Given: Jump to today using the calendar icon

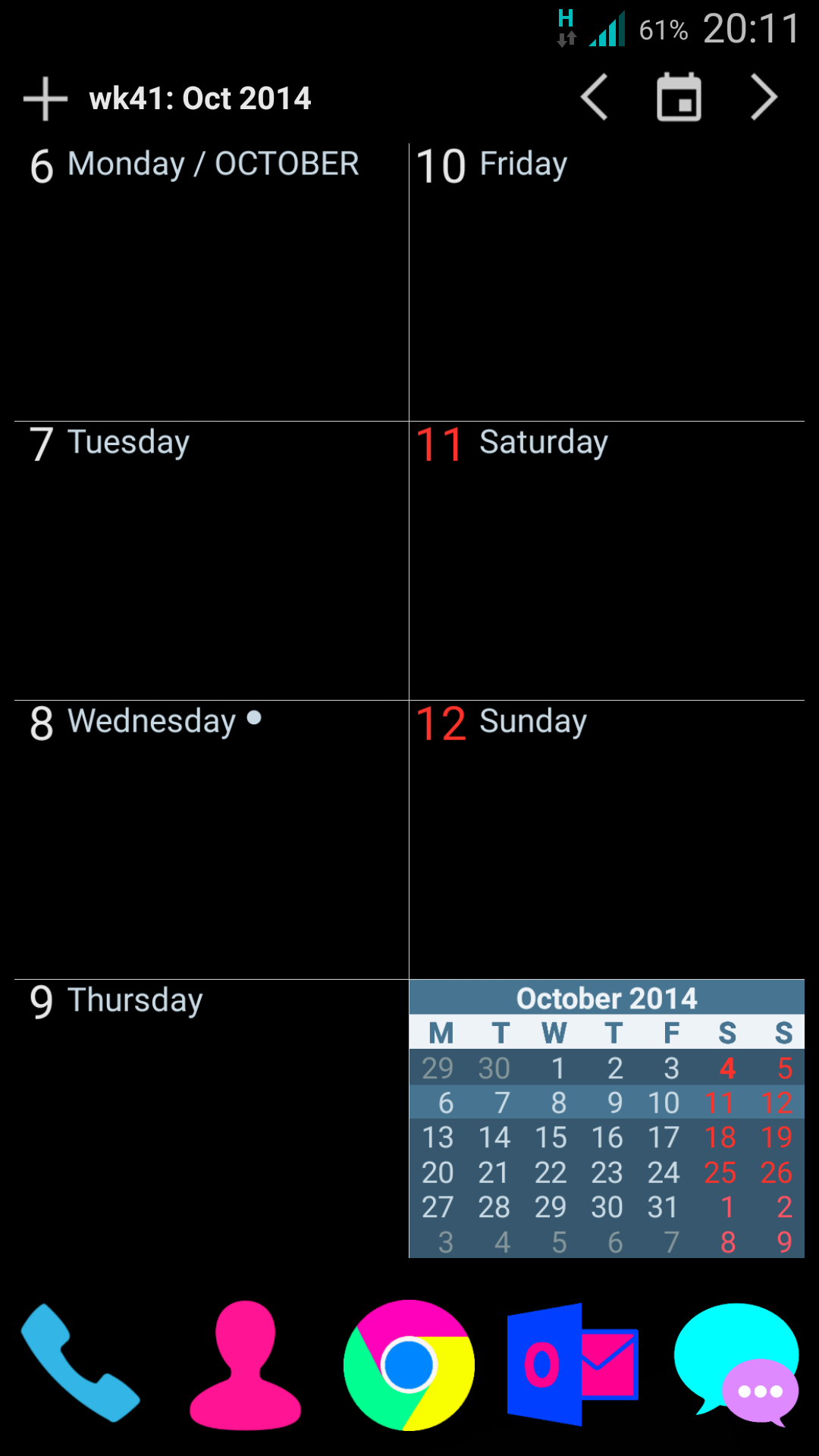Looking at the screenshot, I should pos(679,97).
